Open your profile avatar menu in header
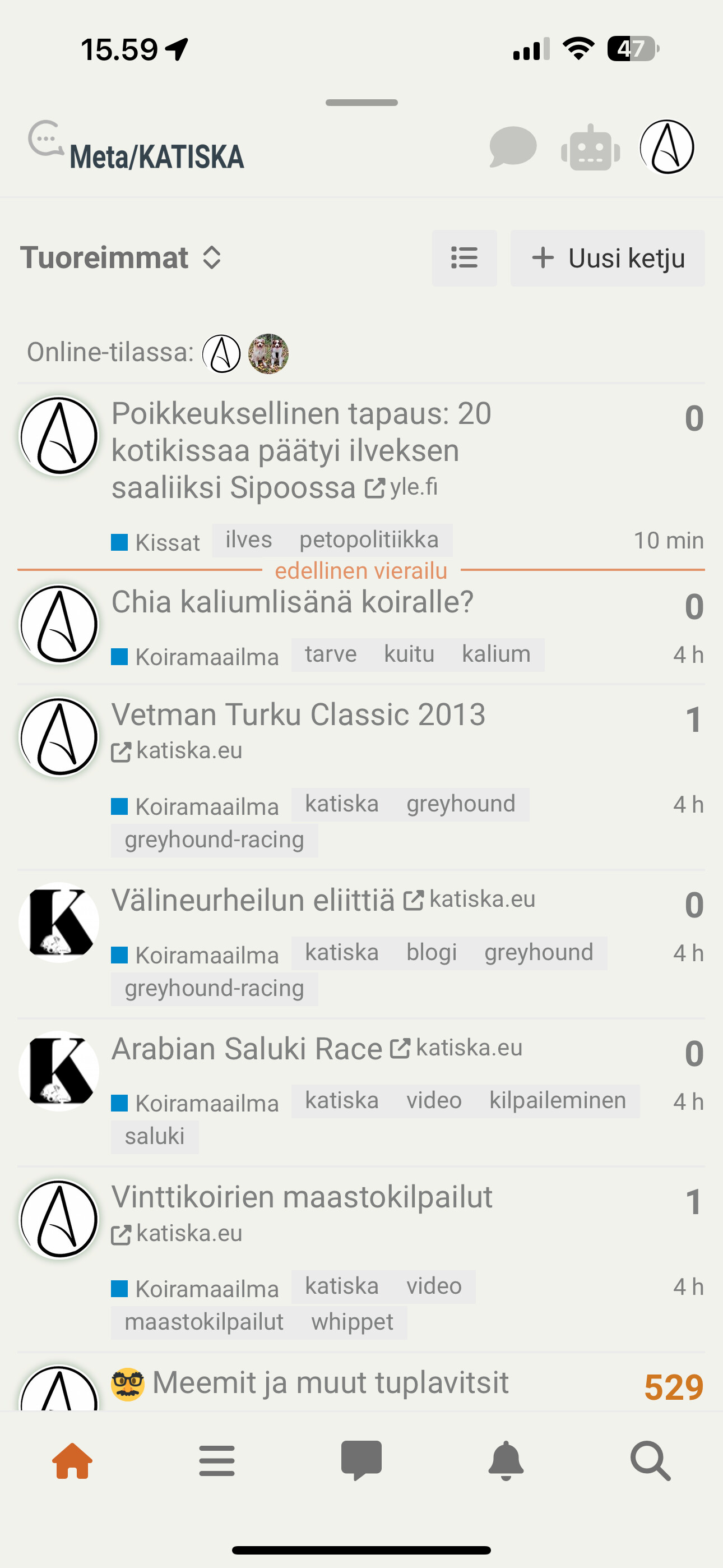Screen dimensions: 723x1568 tap(667, 147)
